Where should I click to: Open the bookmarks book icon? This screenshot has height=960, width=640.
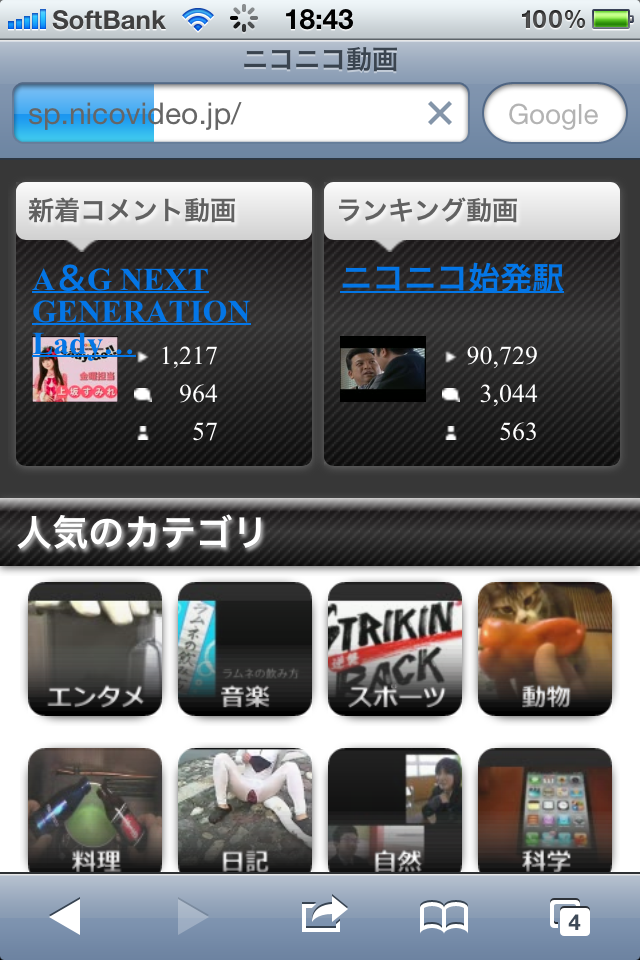(x=444, y=916)
